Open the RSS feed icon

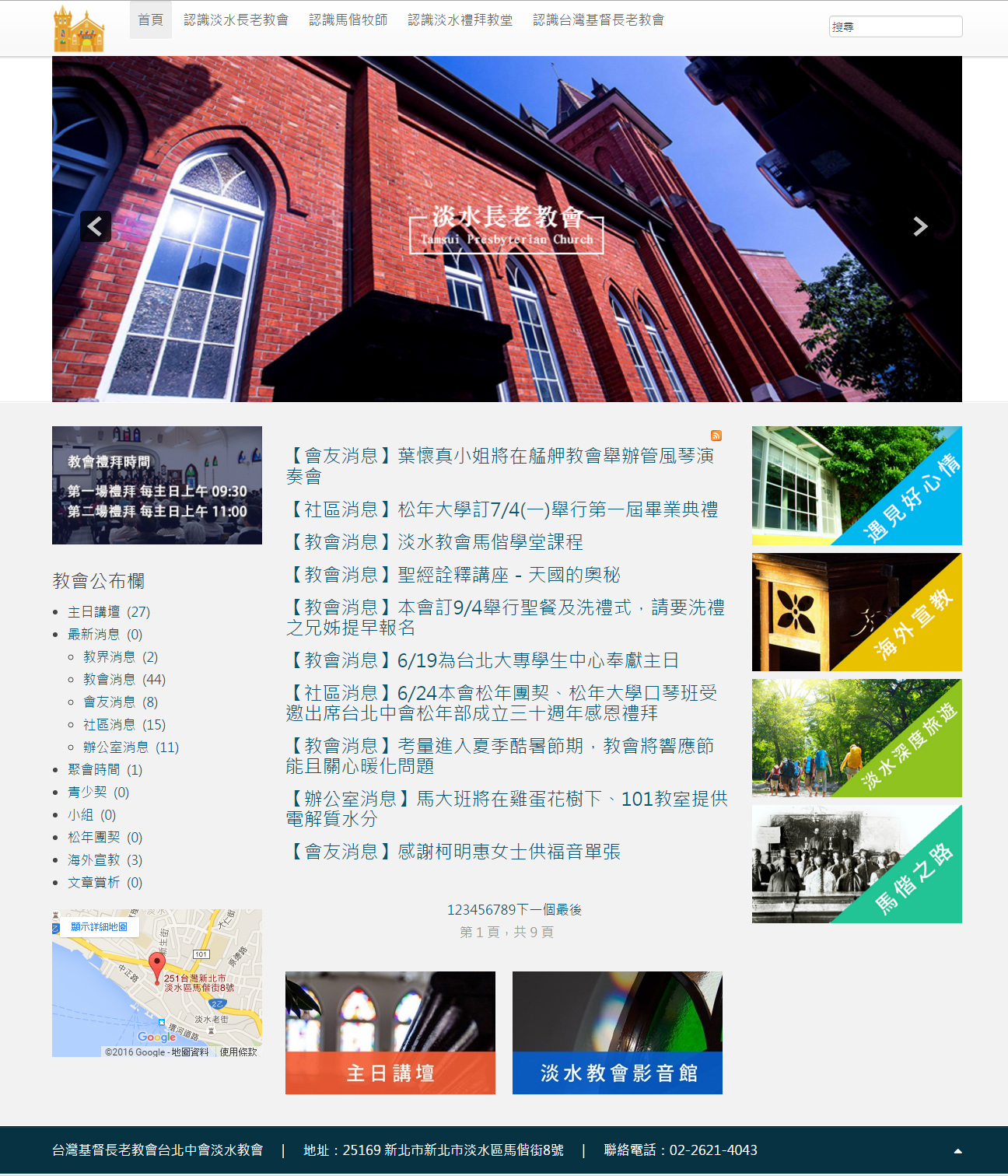716,436
